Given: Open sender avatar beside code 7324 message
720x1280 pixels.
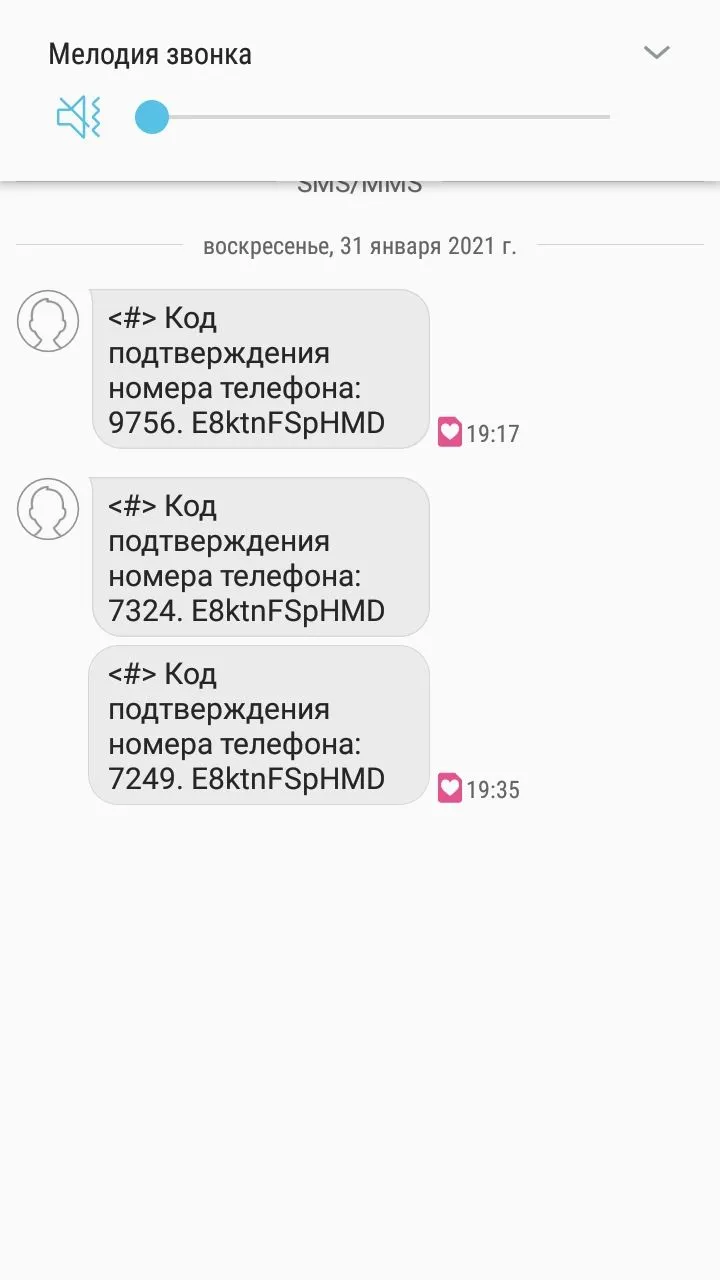Looking at the screenshot, I should tap(48, 509).
